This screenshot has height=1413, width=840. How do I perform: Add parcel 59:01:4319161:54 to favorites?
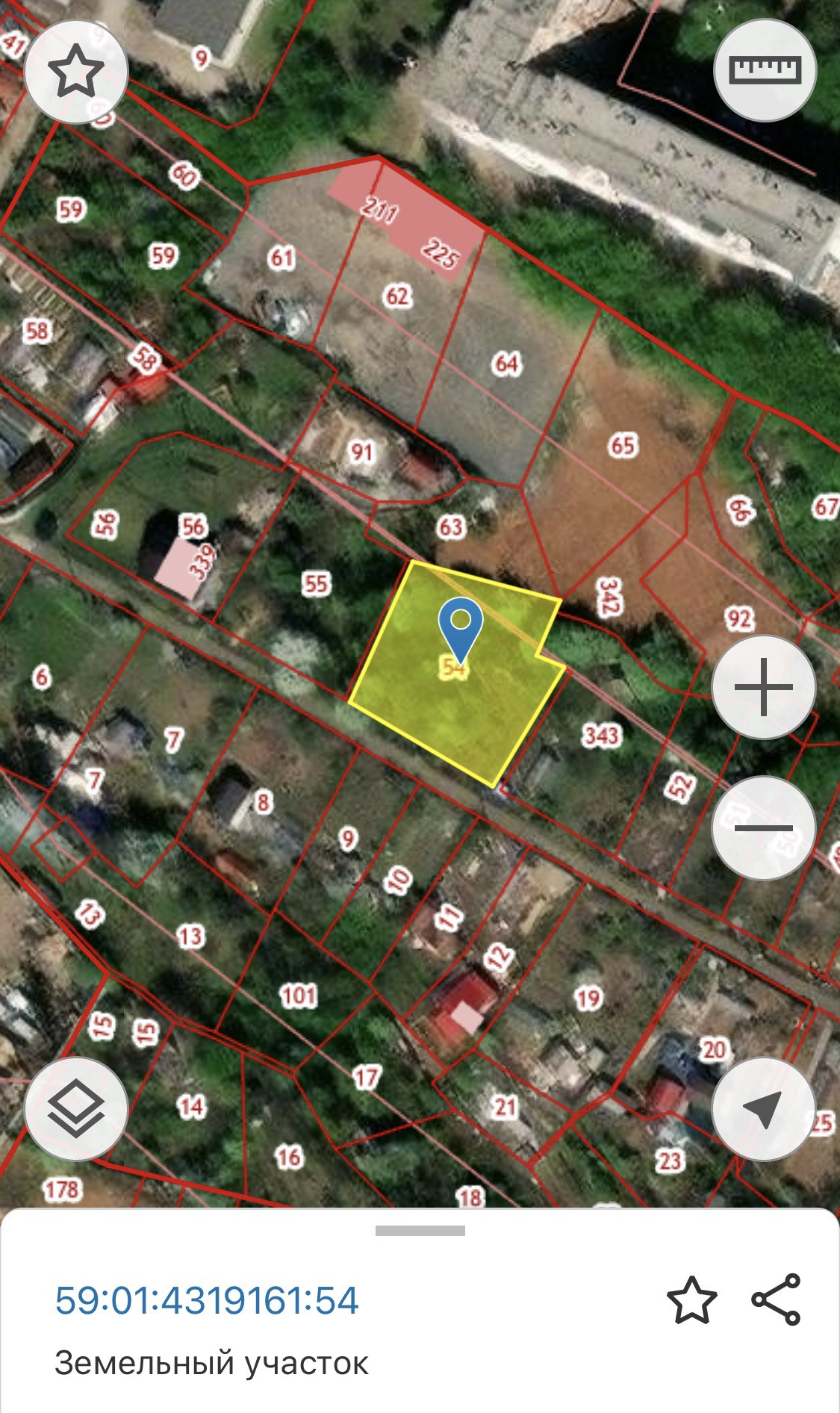(691, 1300)
